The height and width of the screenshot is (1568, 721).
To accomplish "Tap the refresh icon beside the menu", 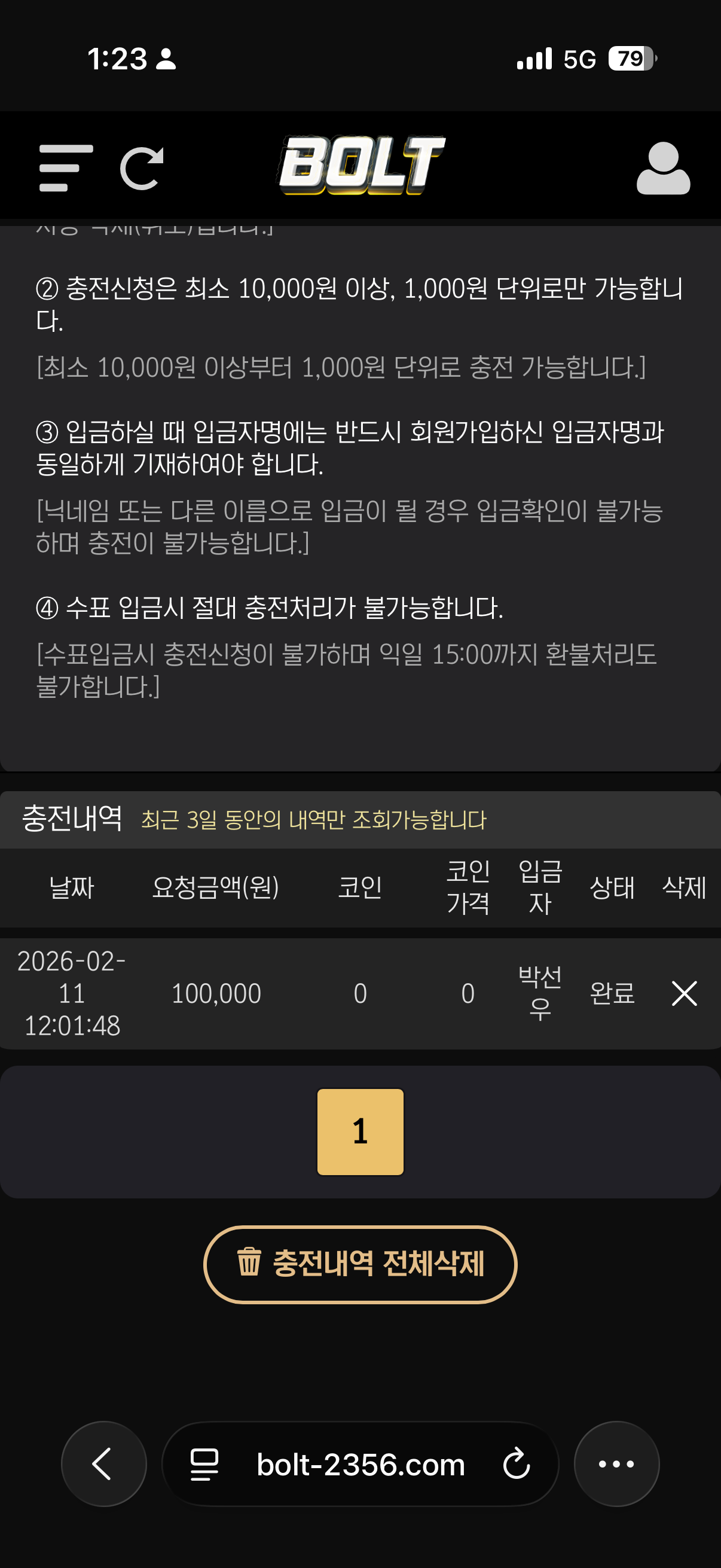I will point(142,168).
